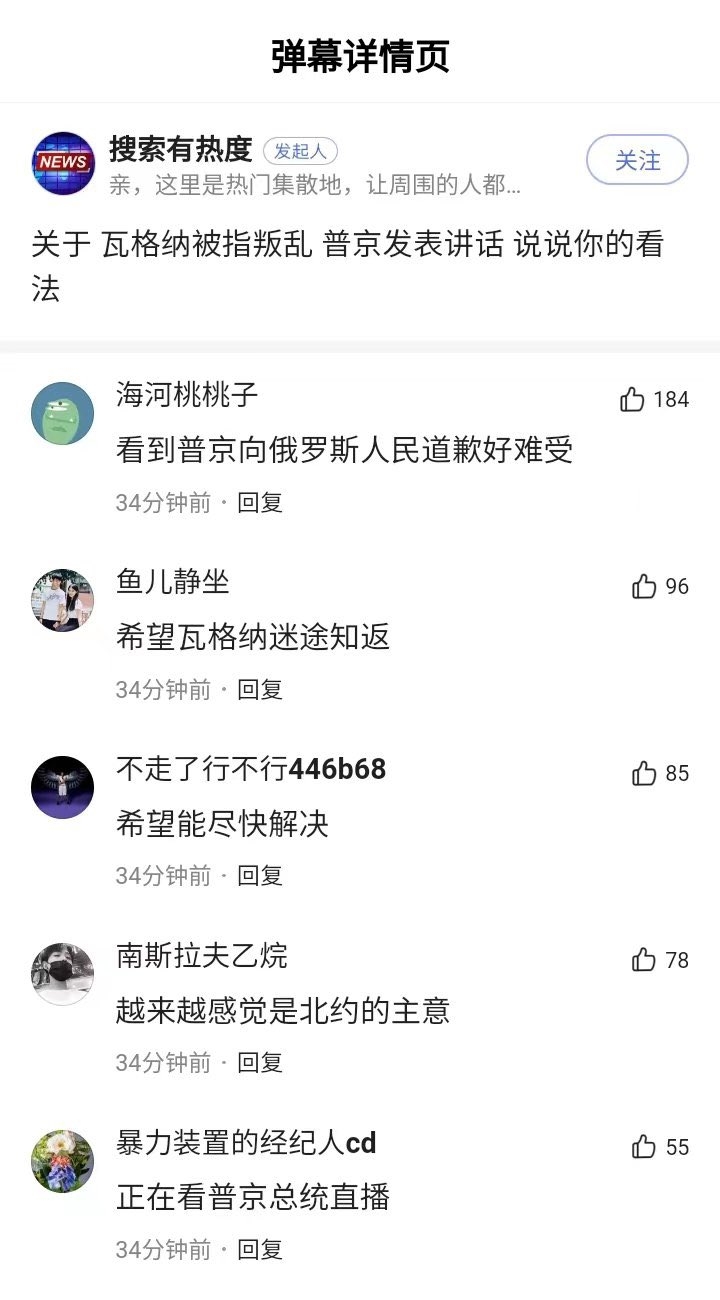Like the comment by 鱼儿静坐
Image resolution: width=720 pixels, height=1300 pixels.
(x=644, y=587)
